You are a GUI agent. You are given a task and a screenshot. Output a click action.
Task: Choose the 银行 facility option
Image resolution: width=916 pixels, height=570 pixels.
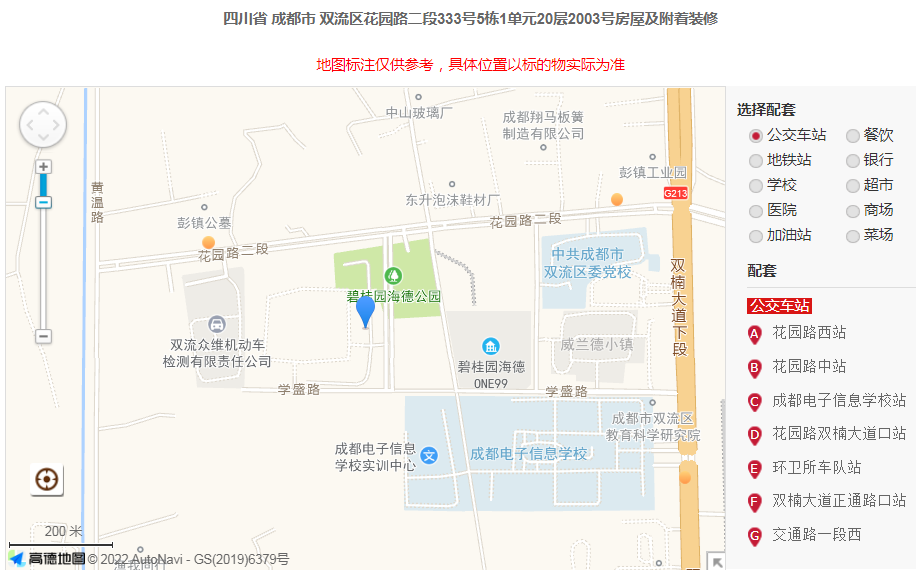pyautogui.click(x=853, y=160)
